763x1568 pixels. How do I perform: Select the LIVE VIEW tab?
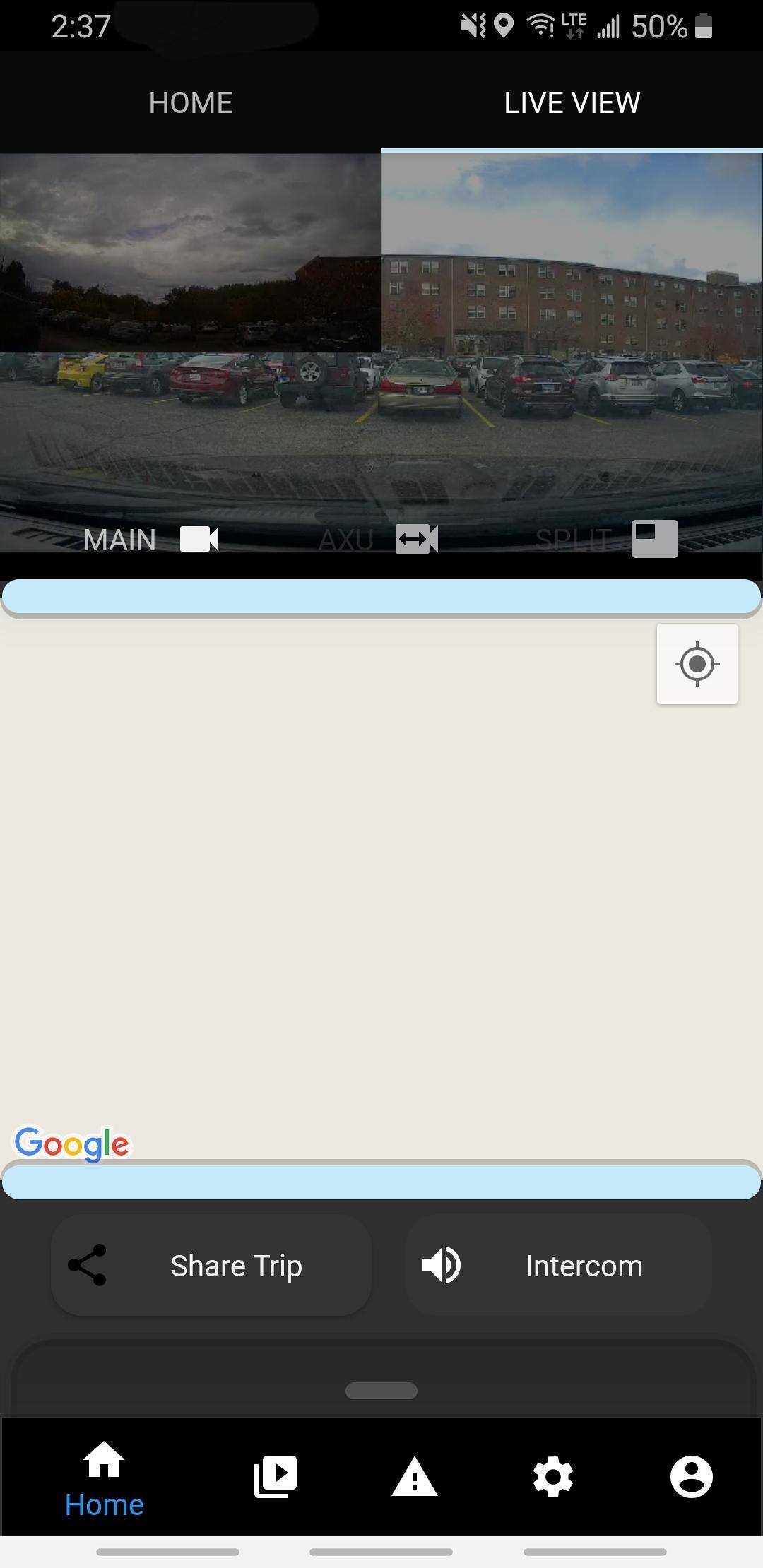(x=572, y=103)
